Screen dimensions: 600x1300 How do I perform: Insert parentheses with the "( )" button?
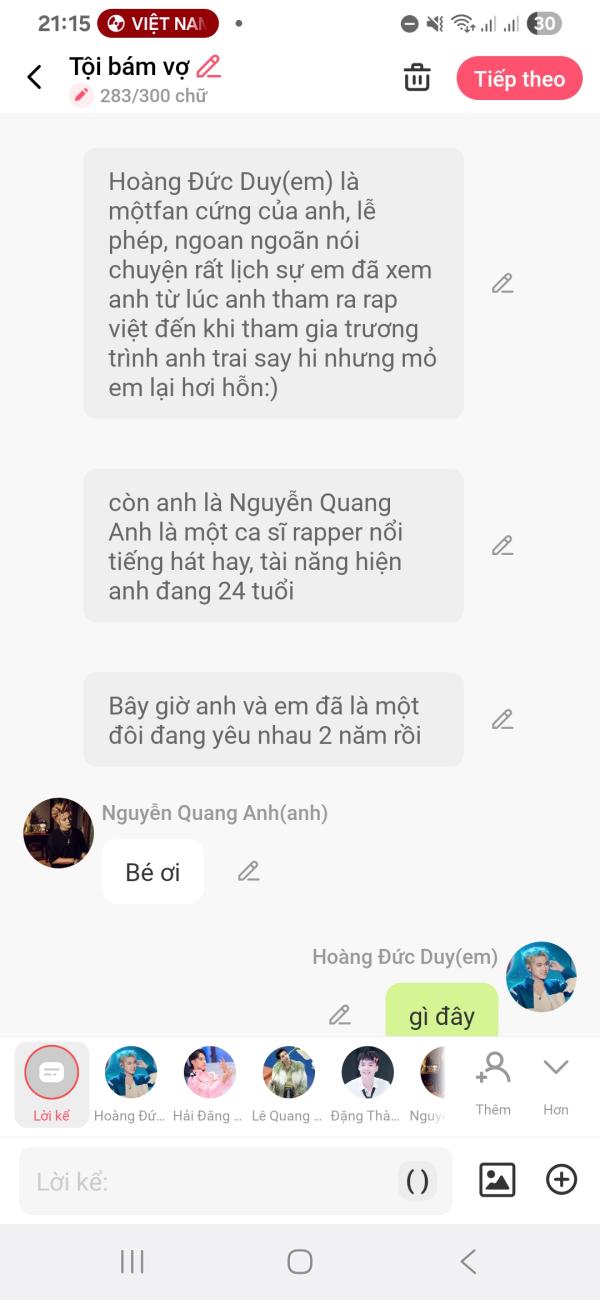click(418, 1181)
